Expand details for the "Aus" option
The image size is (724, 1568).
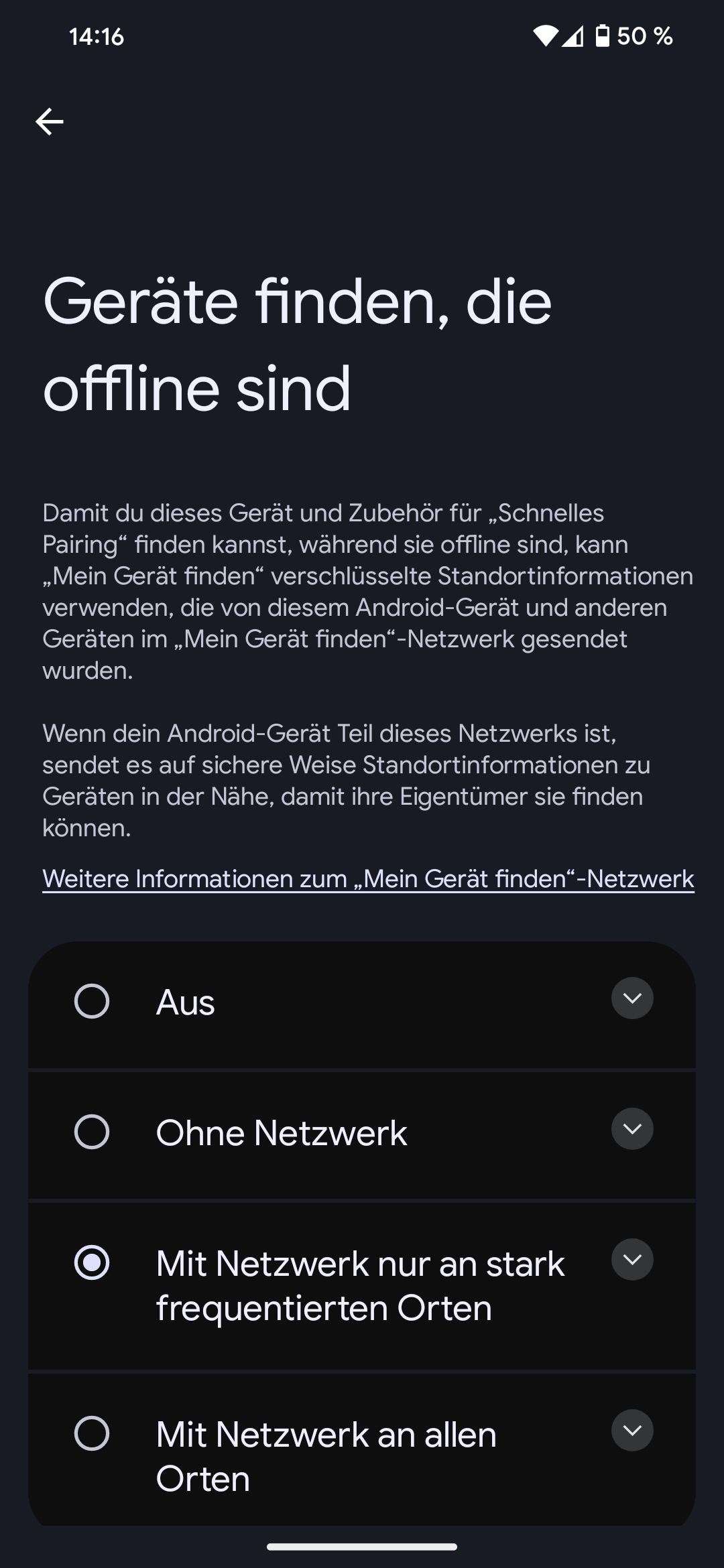pos(631,998)
